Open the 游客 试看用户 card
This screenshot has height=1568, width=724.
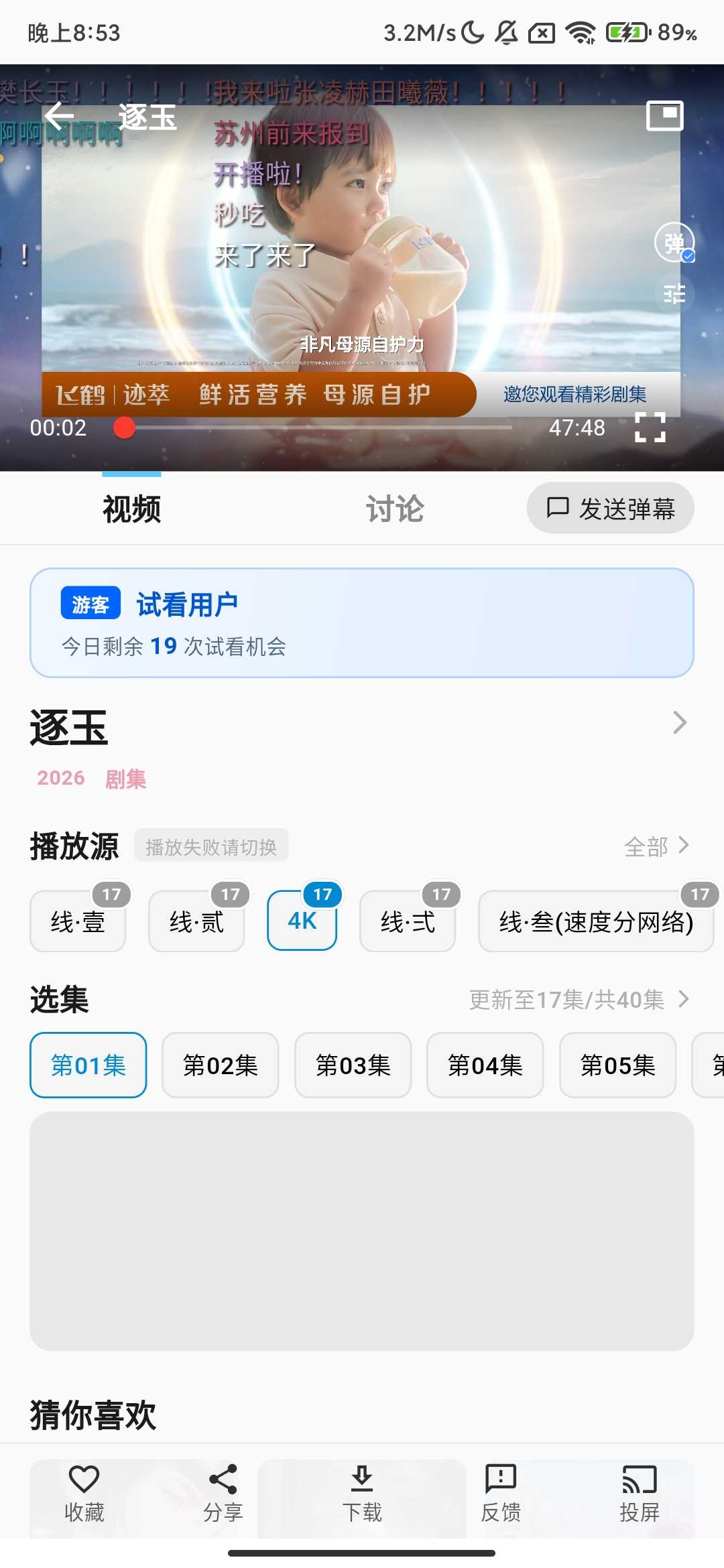tap(361, 623)
